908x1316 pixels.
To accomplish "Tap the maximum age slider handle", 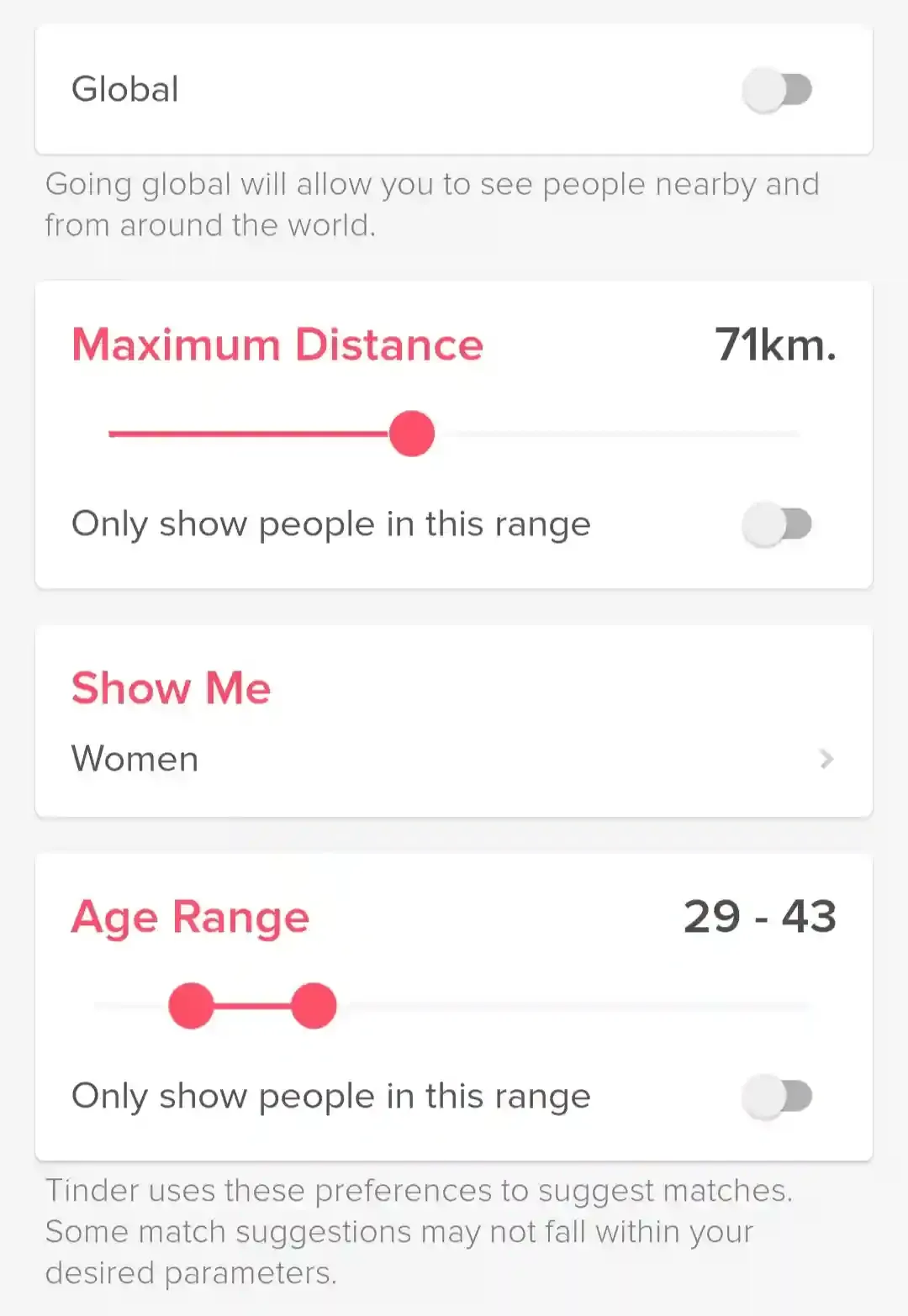I will click(314, 1006).
